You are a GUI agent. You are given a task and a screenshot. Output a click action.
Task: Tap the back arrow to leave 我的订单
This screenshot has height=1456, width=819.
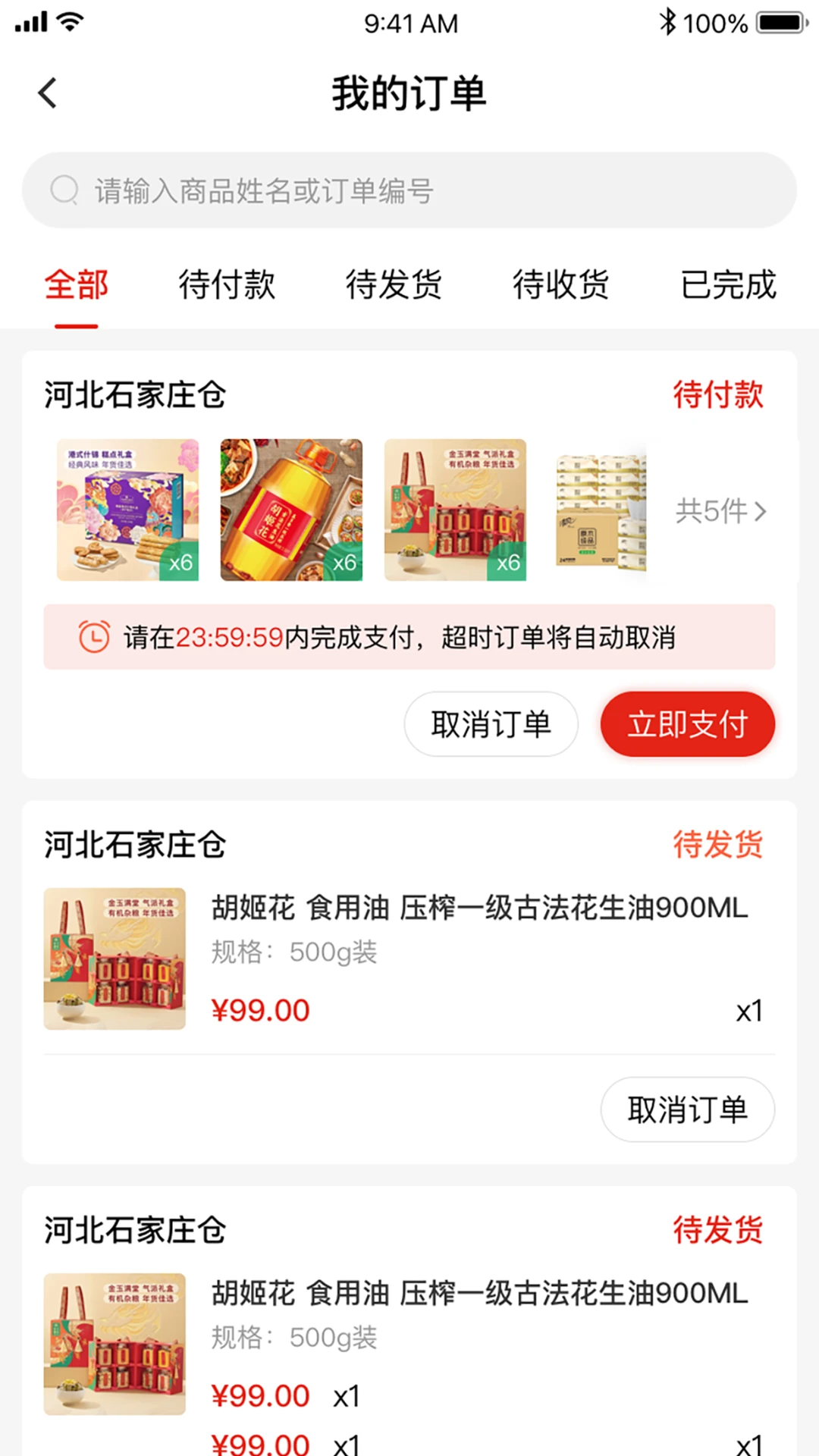tap(48, 92)
